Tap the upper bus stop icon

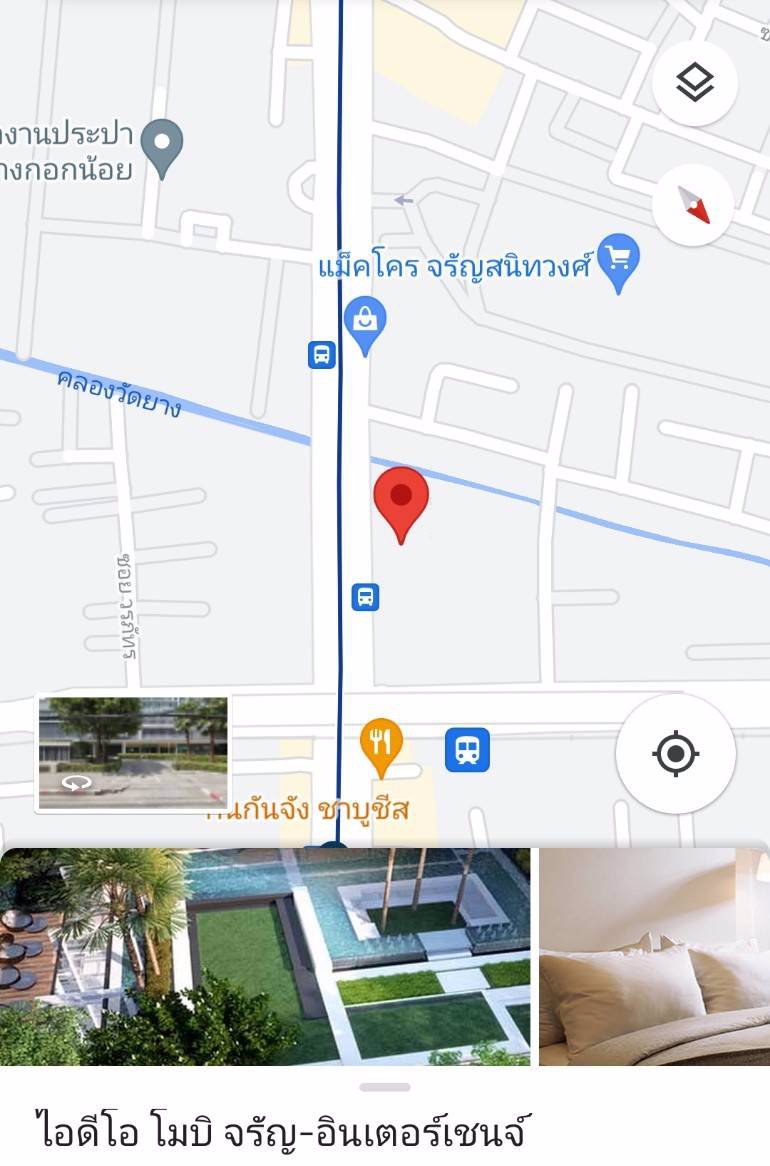click(x=322, y=355)
